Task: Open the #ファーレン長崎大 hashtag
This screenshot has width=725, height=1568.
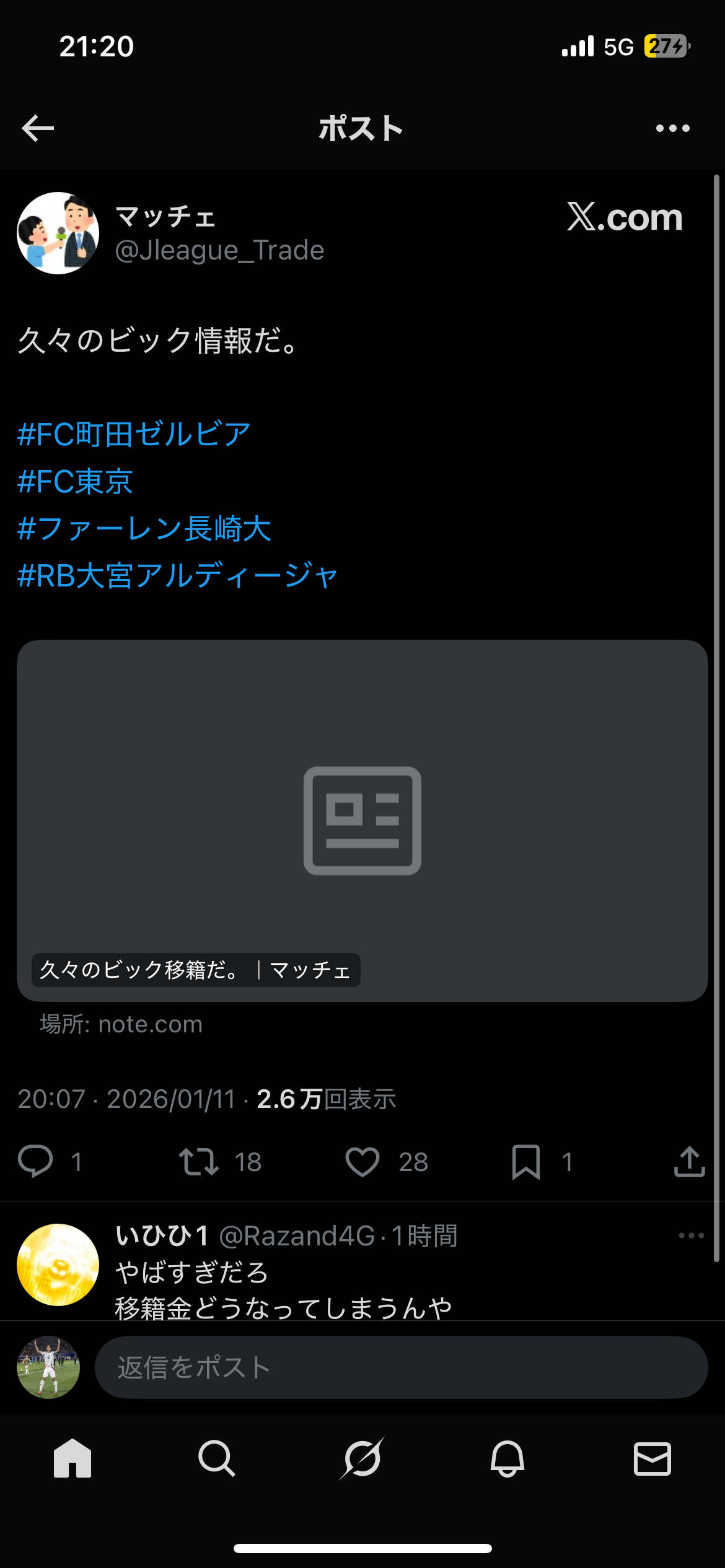Action: pos(144,529)
